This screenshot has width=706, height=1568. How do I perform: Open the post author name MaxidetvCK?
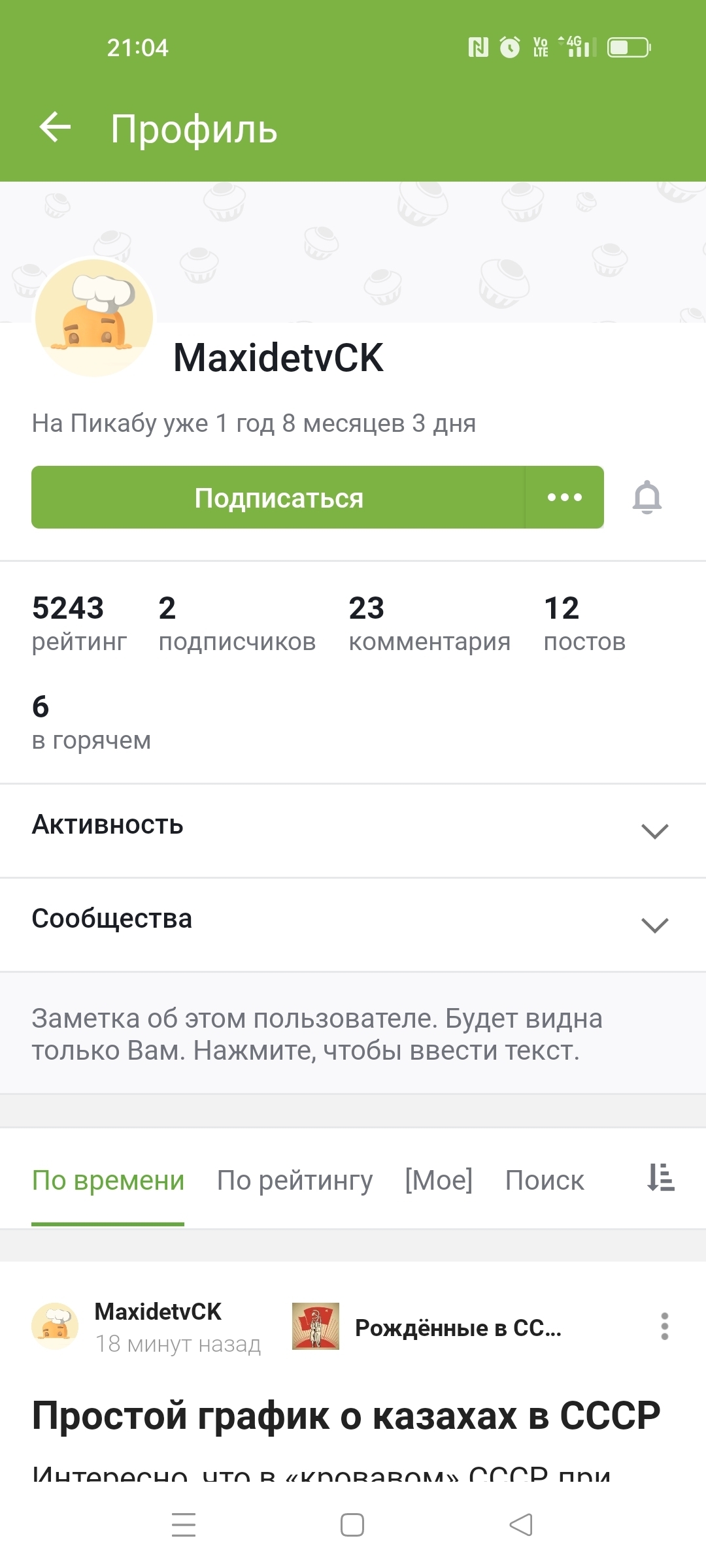tap(158, 1311)
